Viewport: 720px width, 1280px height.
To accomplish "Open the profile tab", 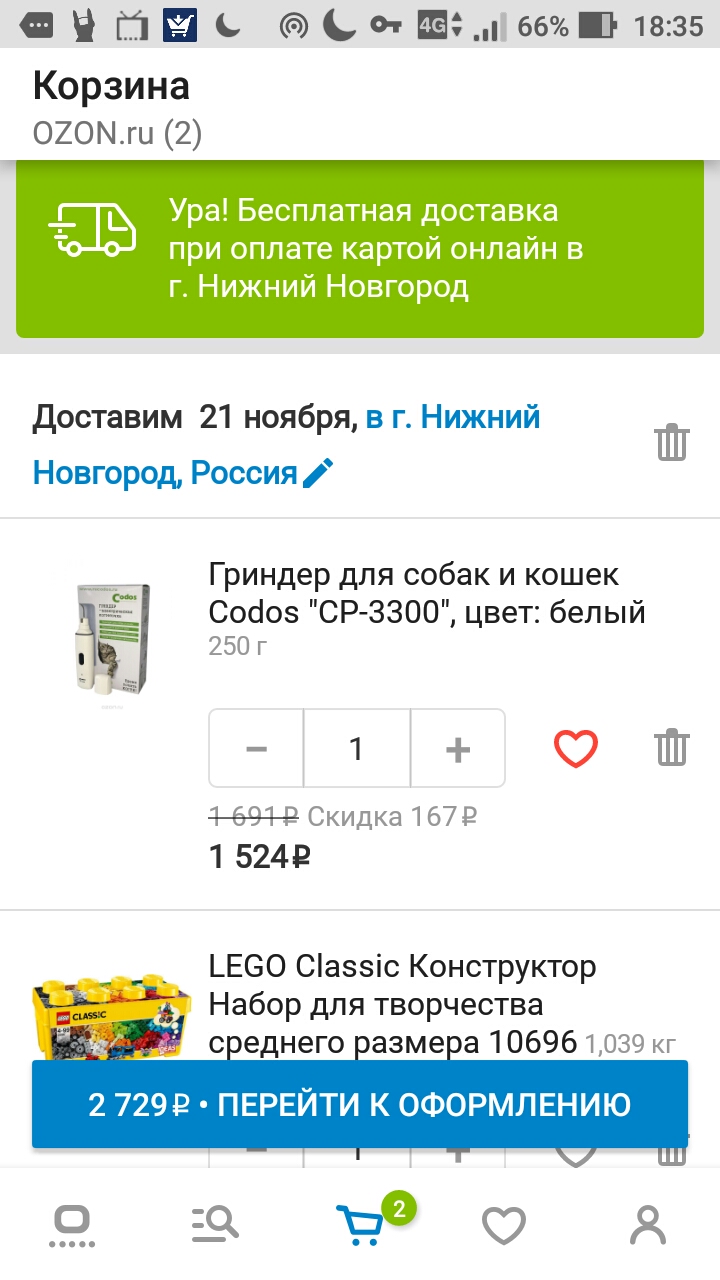I will [x=648, y=1224].
